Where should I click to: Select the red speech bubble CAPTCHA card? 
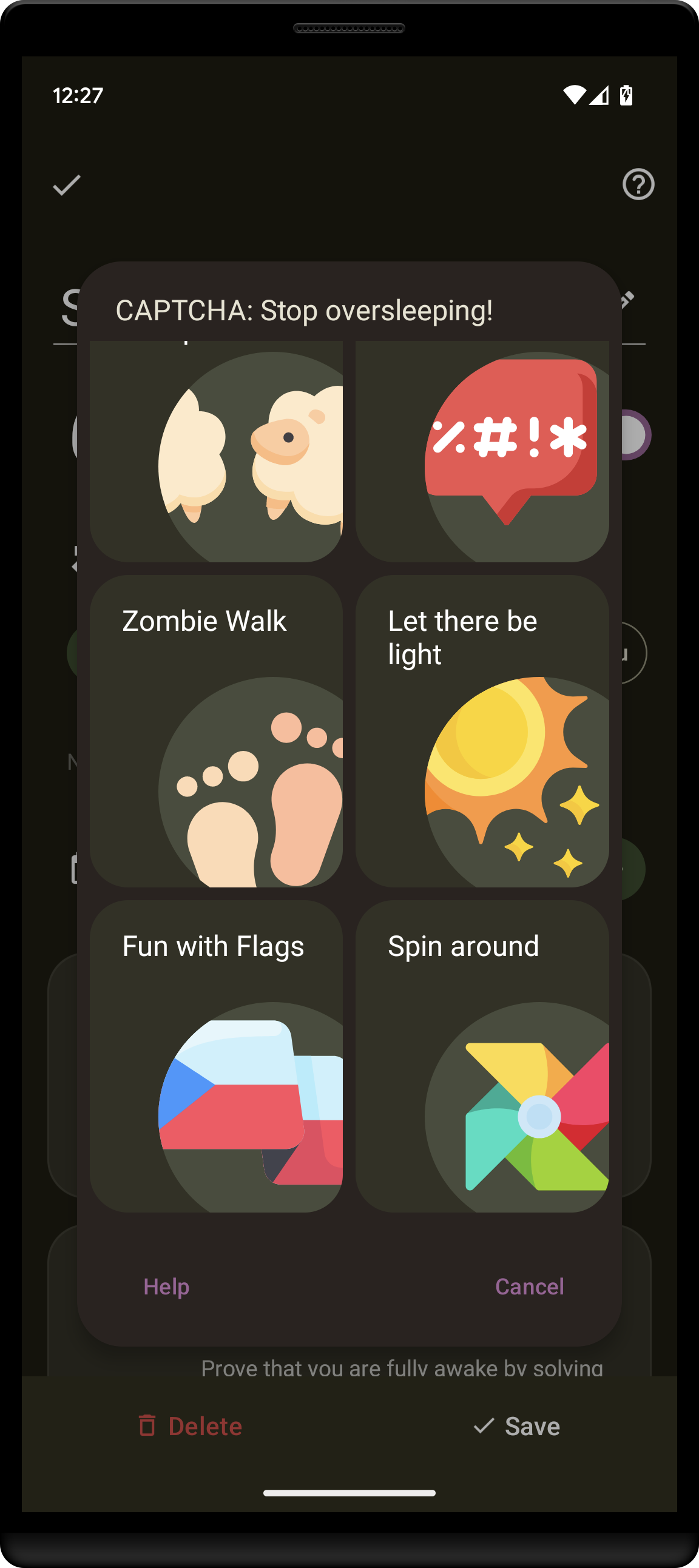[x=482, y=451]
